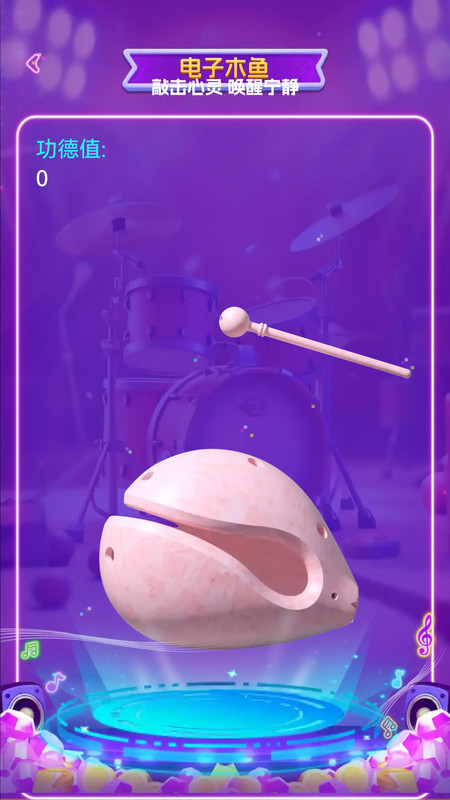This screenshot has width=450, height=800.
Task: Go back using the top-left arrow
Action: pyautogui.click(x=34, y=63)
